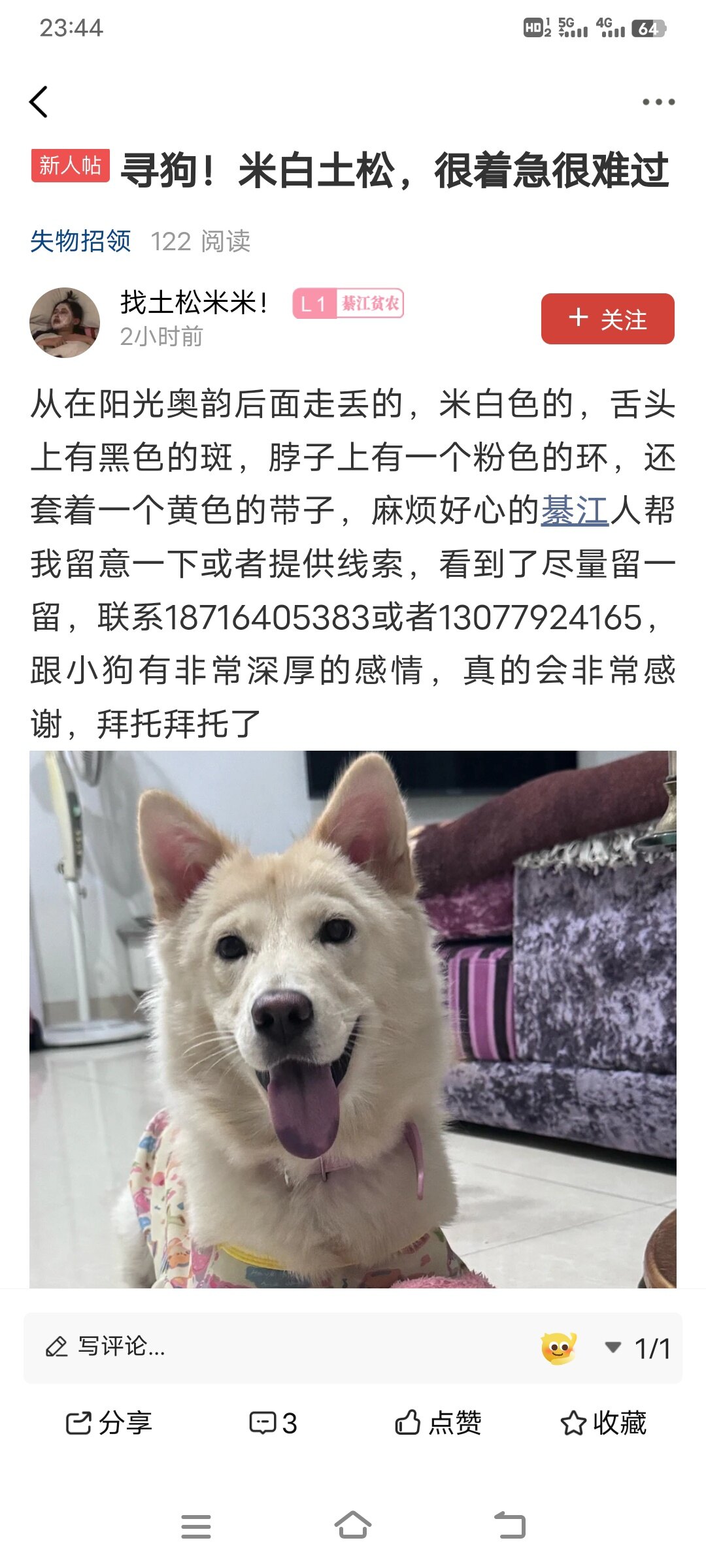
Task: Like the post with 点赞
Action: 438,1423
